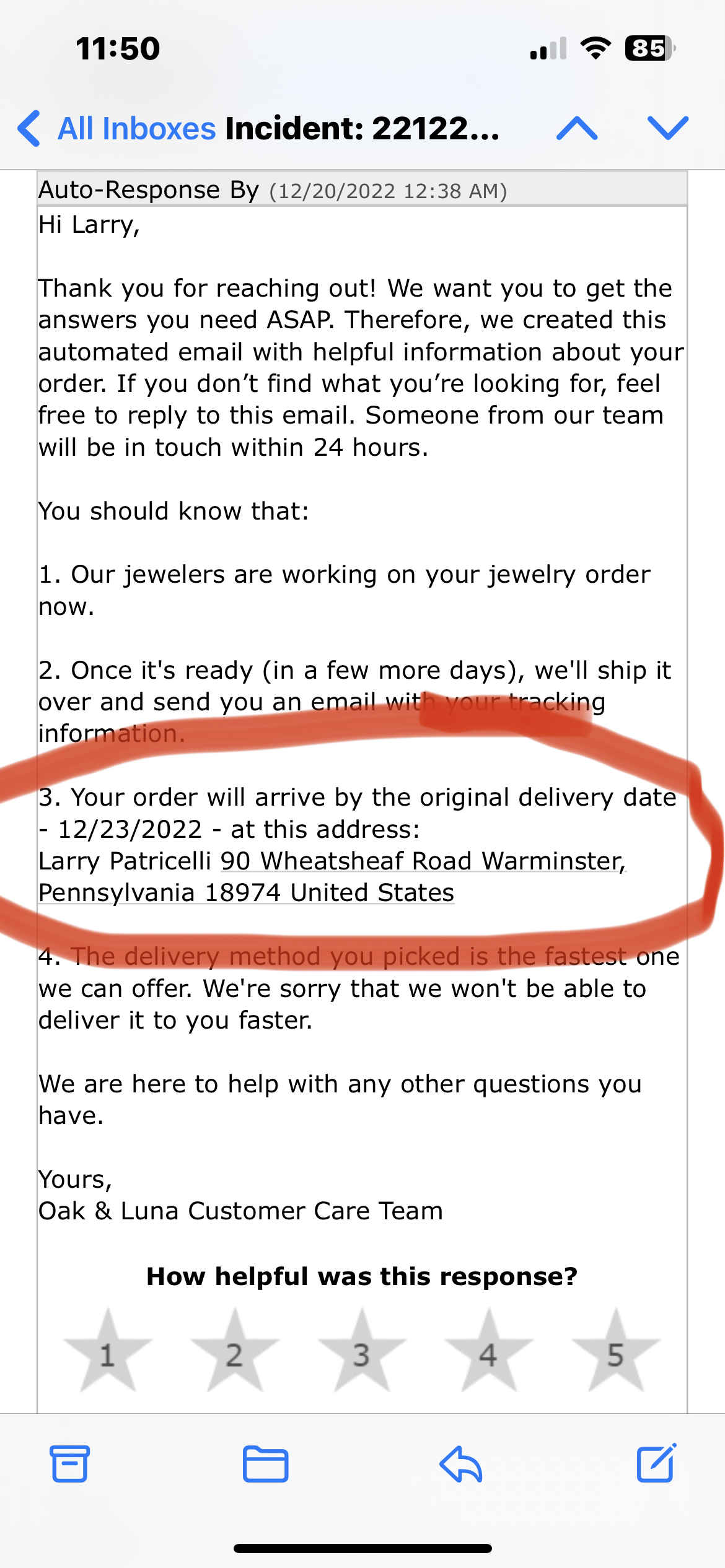
Task: Jump to the previous email with up arrow
Action: tap(577, 128)
